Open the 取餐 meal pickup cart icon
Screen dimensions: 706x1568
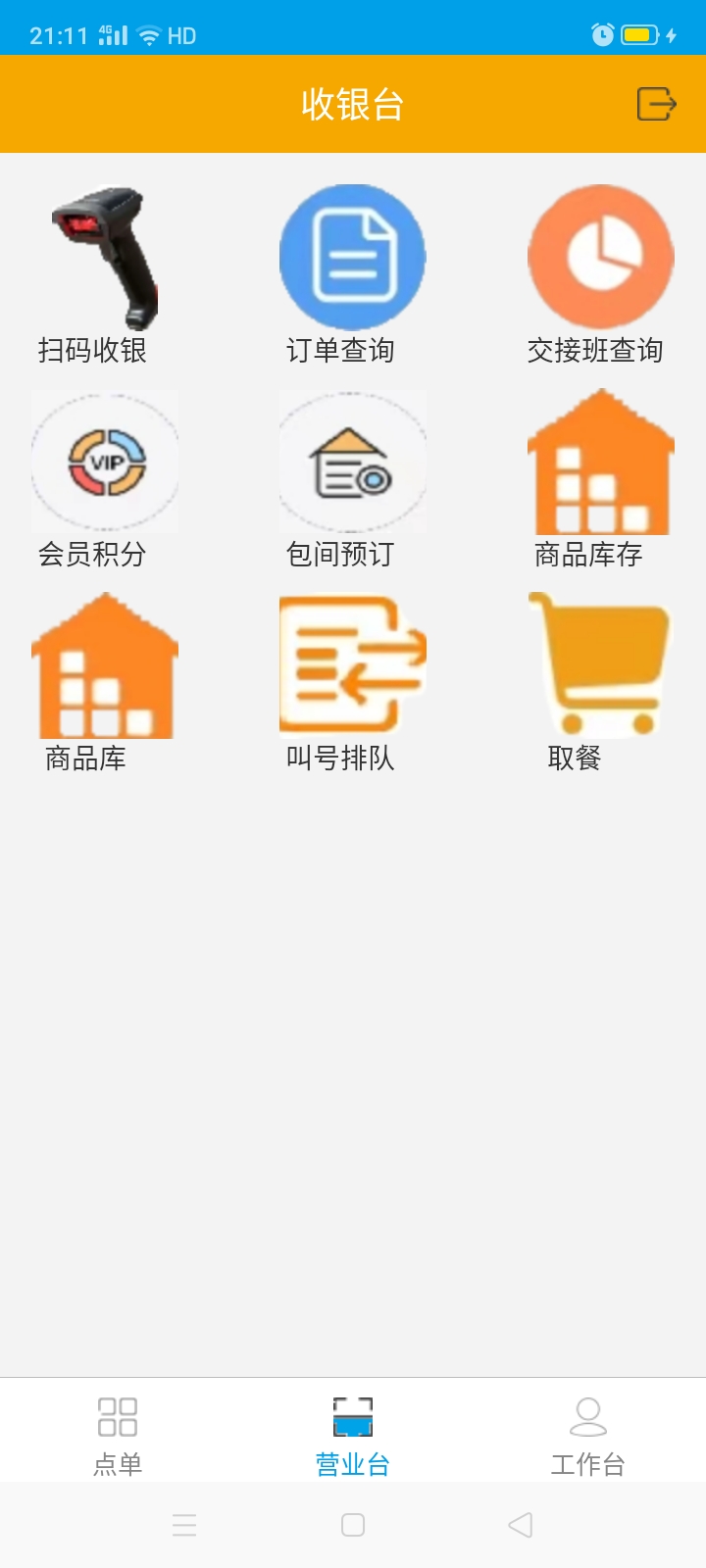600,664
